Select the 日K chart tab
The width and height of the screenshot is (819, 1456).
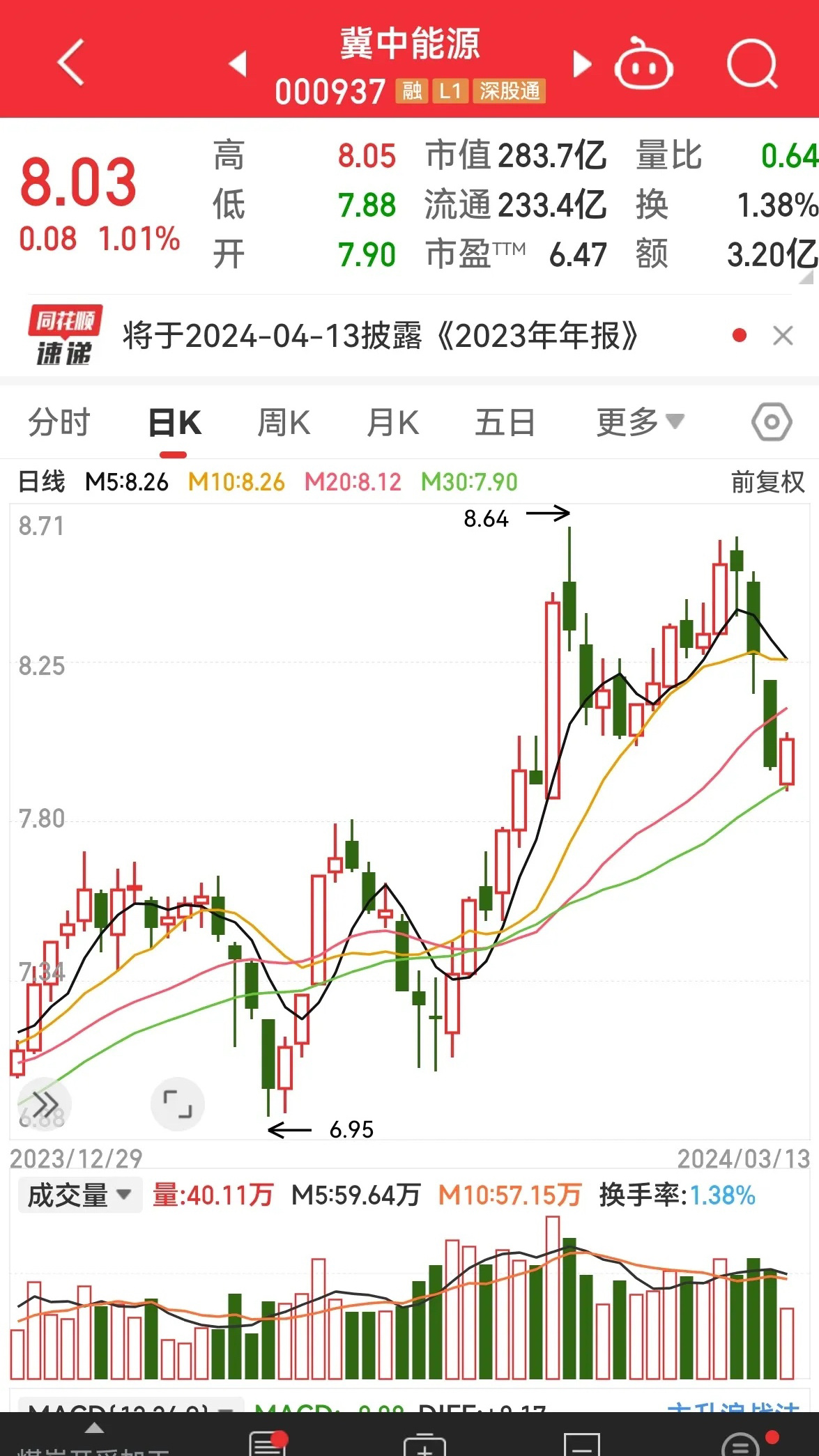pos(174,423)
